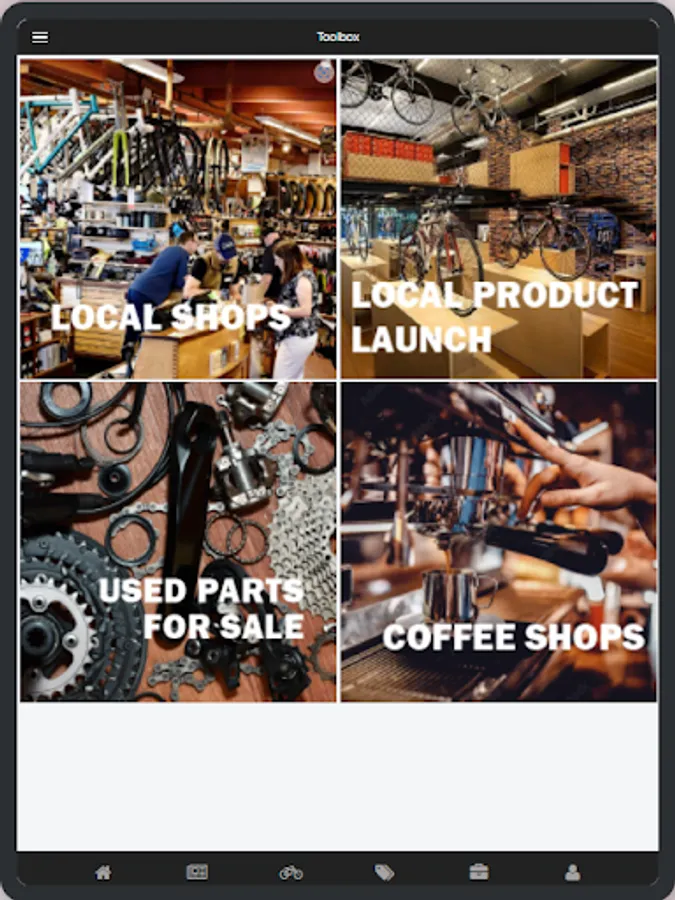Image resolution: width=675 pixels, height=900 pixels.
Task: Browse the Coffee Shops tile
Action: (x=498, y=541)
